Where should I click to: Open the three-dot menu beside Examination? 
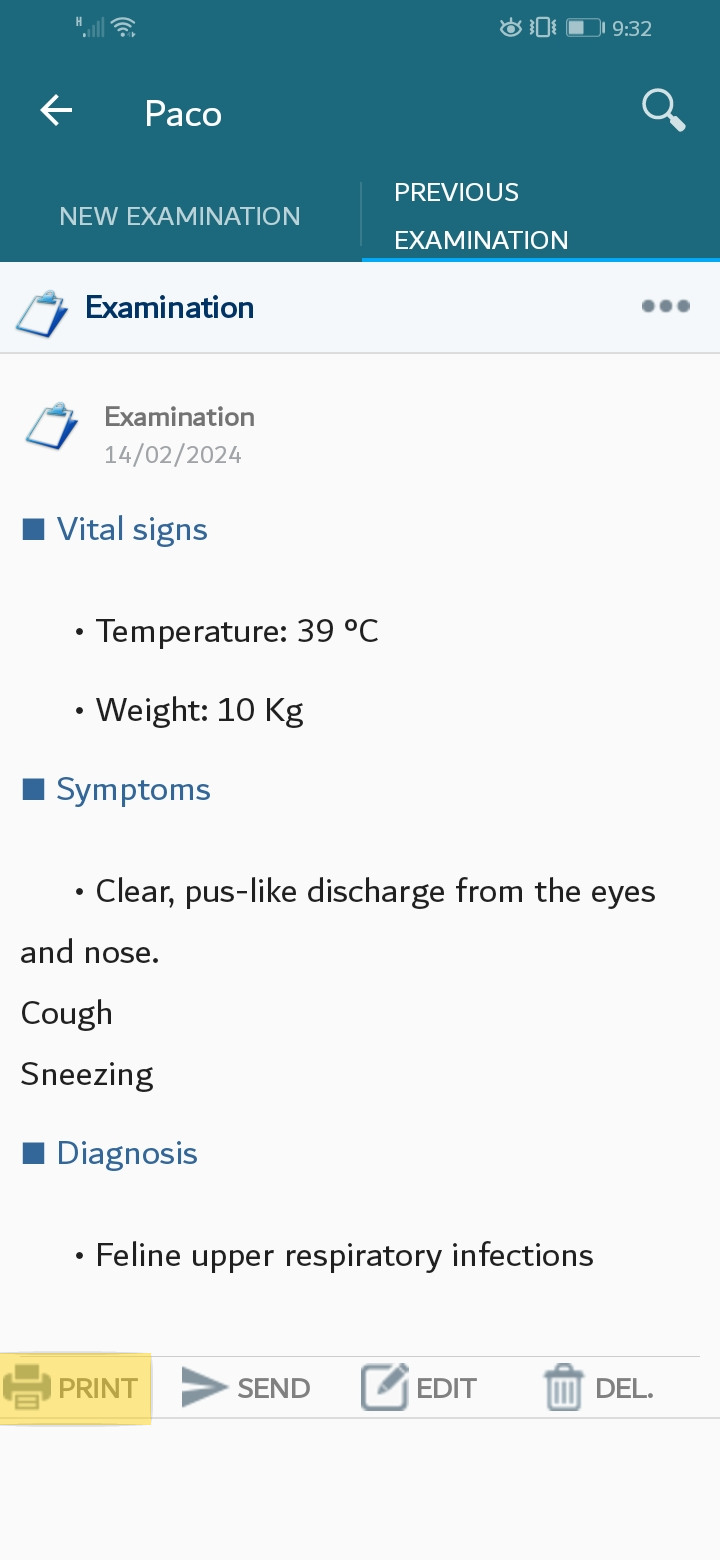[666, 306]
